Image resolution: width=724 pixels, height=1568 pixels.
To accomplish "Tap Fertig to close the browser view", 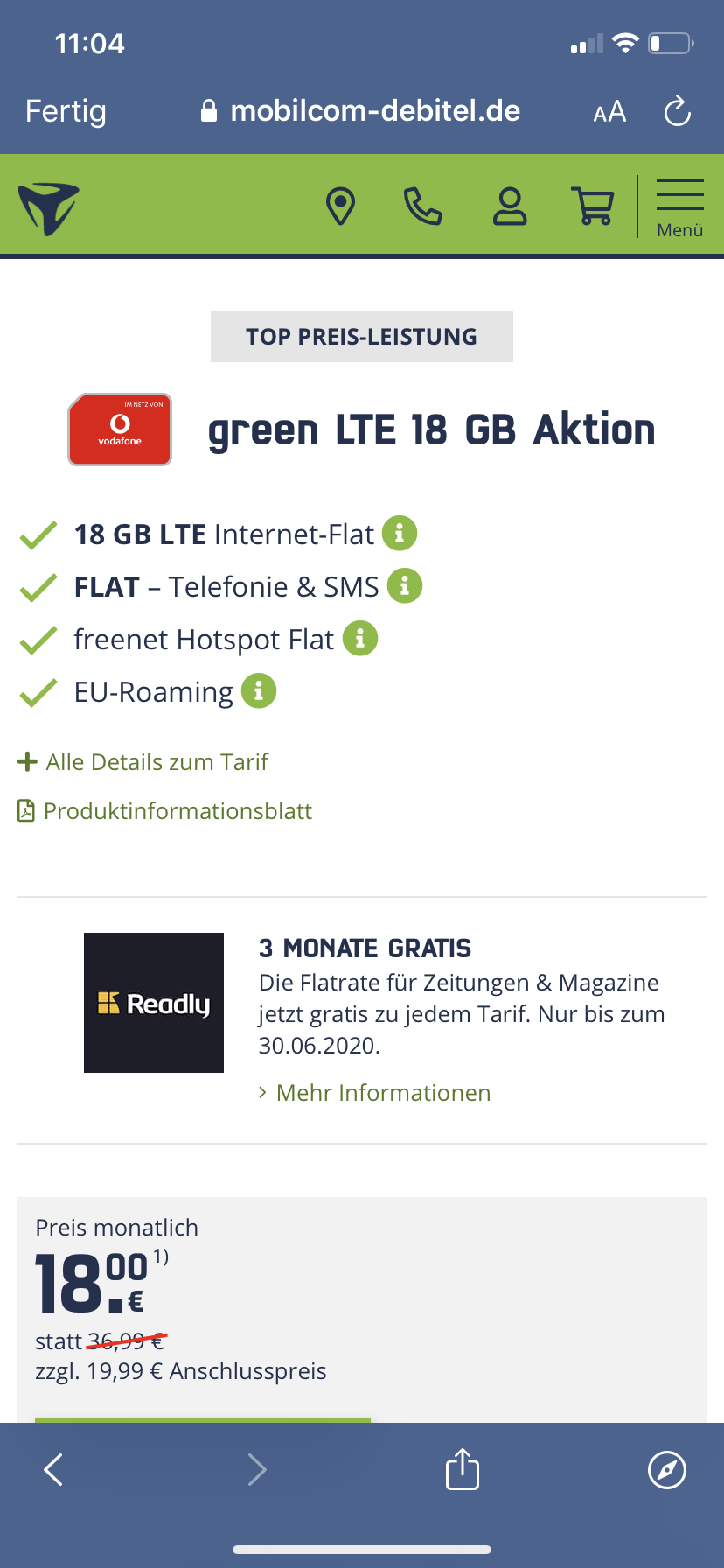I will [x=66, y=111].
